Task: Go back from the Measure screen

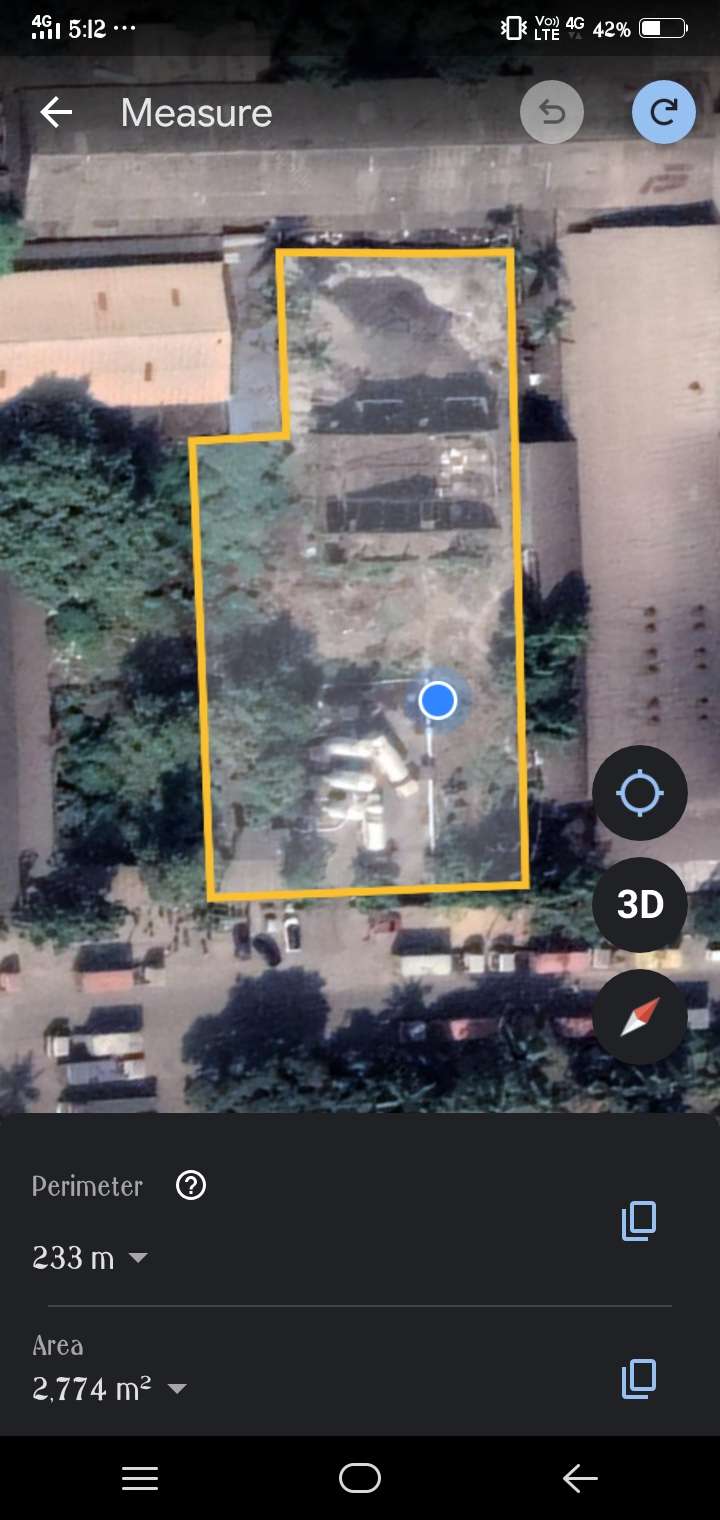Action: pos(56,113)
